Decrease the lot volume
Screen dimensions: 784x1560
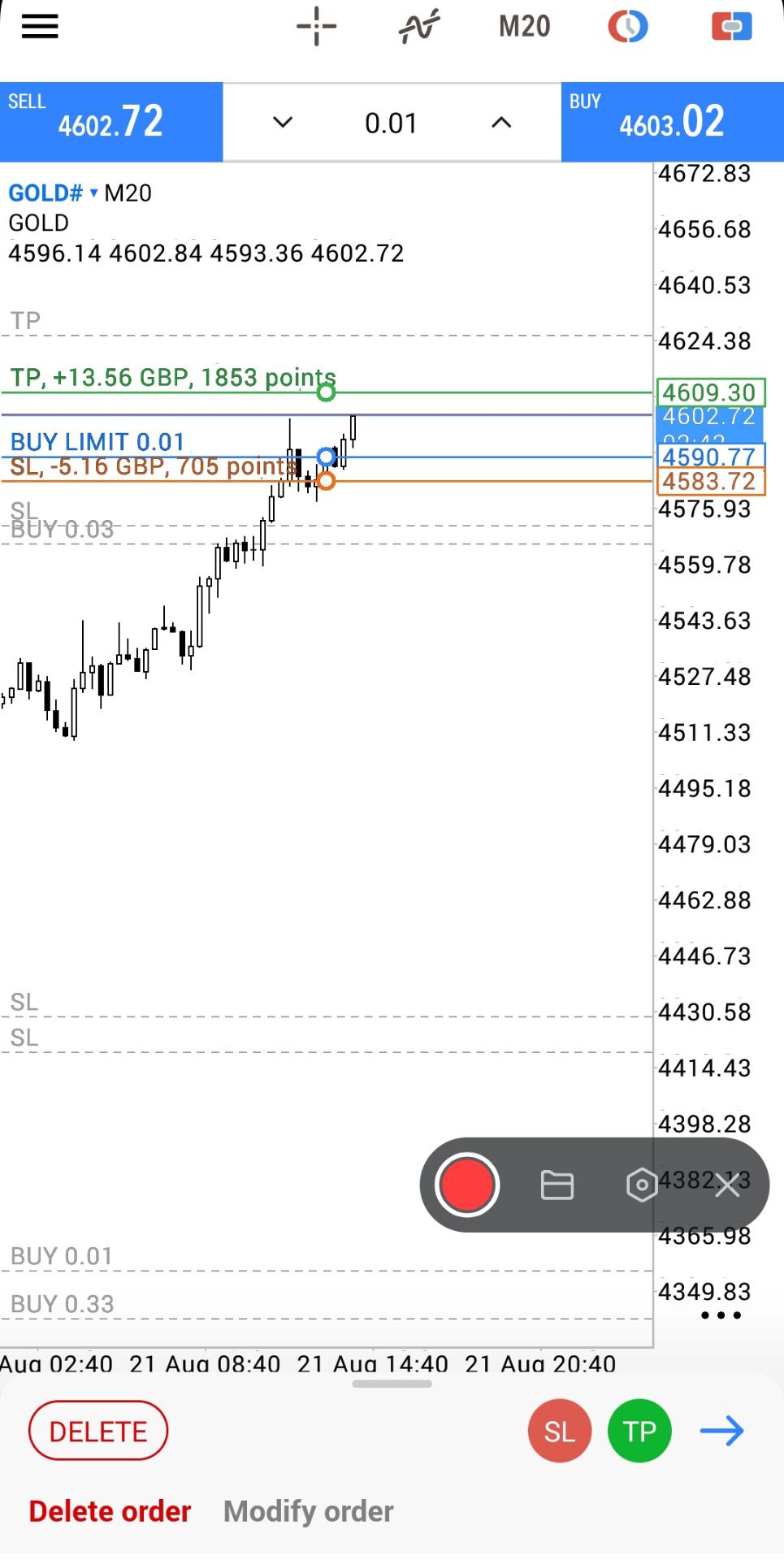283,123
